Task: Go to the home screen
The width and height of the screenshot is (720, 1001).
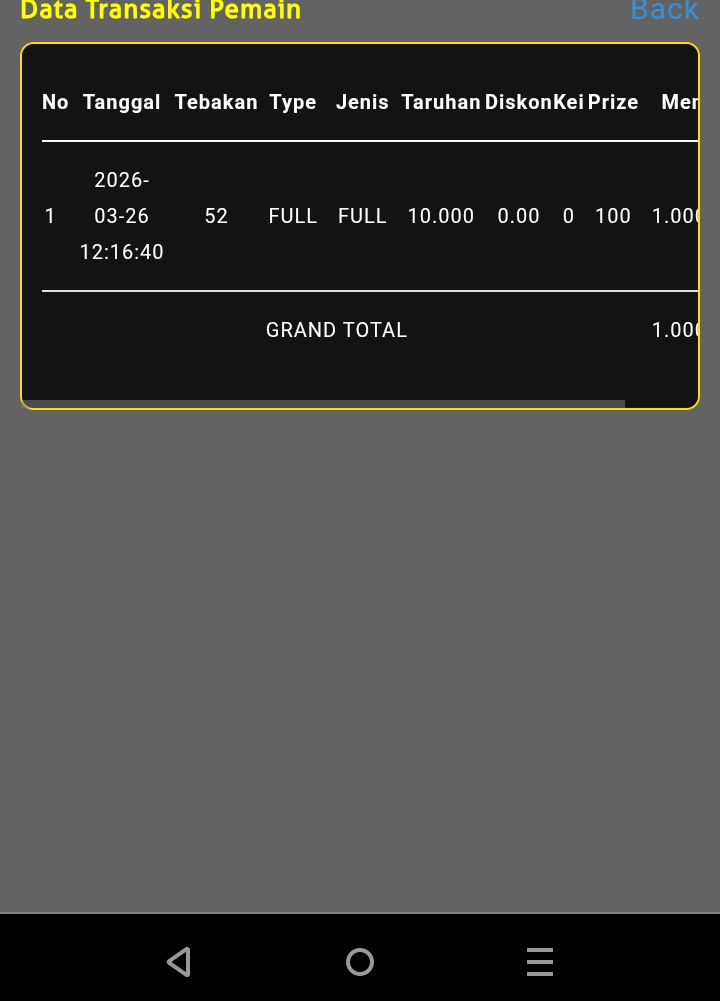Action: click(x=360, y=962)
